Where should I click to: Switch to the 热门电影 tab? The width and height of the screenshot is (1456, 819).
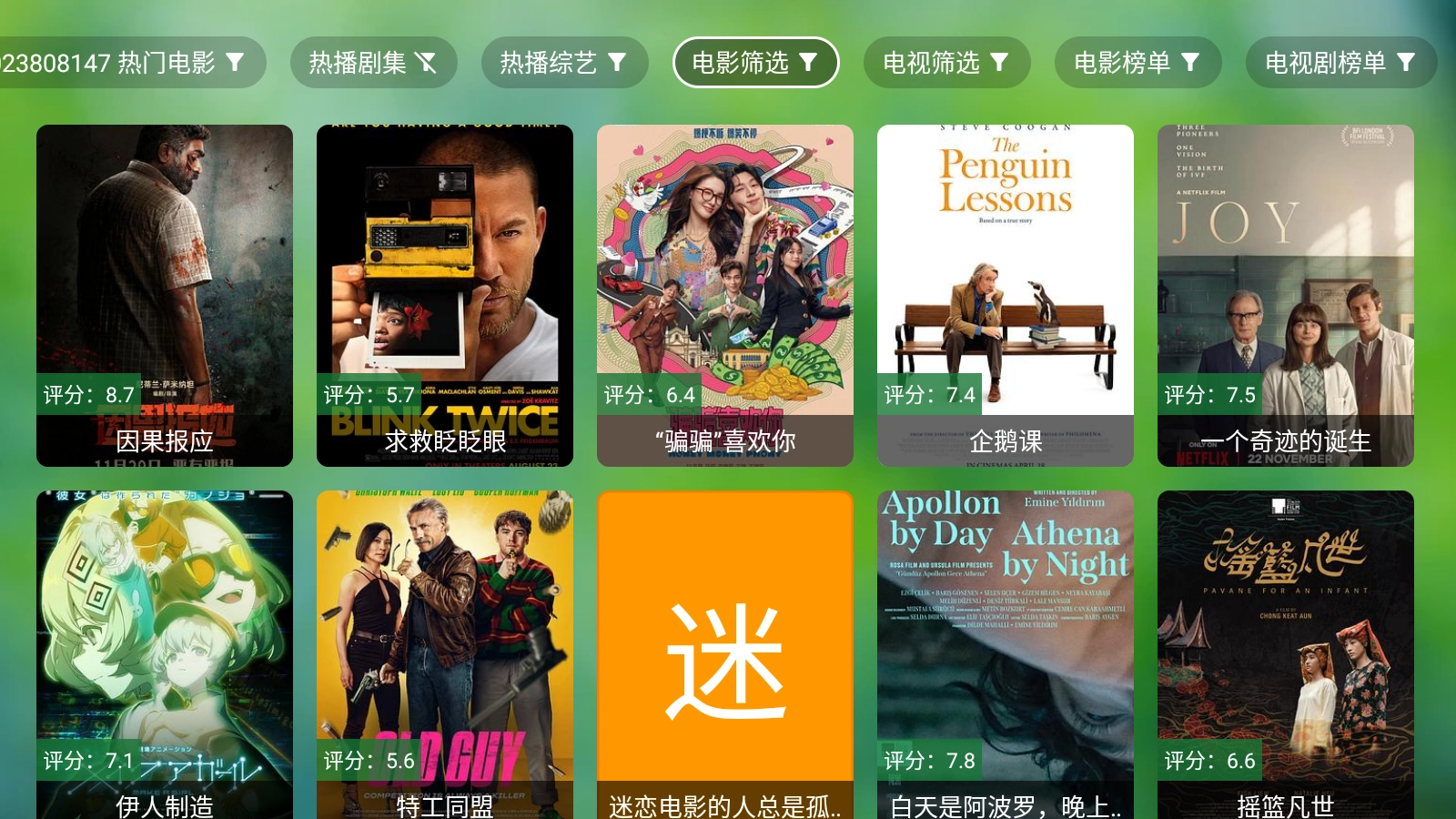127,62
